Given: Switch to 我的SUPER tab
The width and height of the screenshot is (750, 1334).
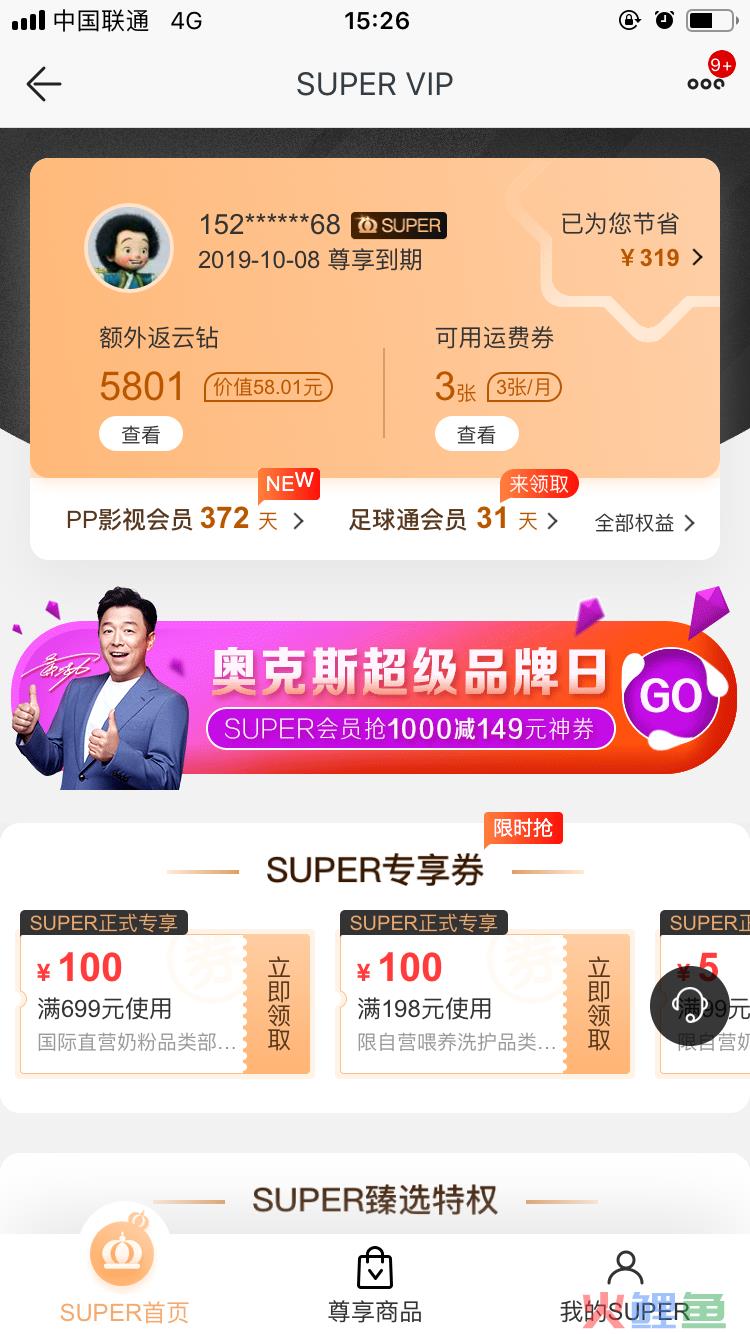Looking at the screenshot, I should coord(625,1285).
